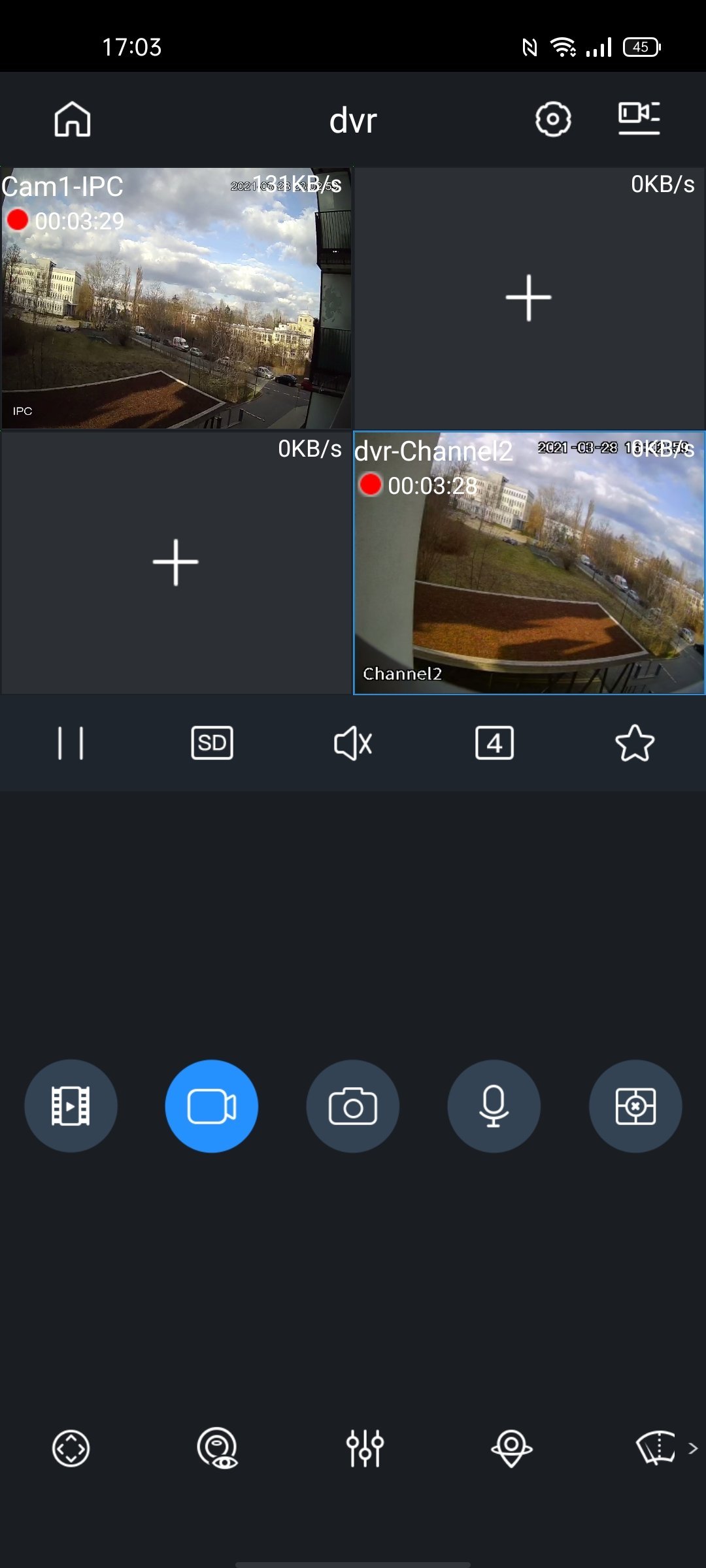Add camera to the empty tile beside Cam1-IPC
Viewport: 706px width, 1568px height.
pos(529,299)
